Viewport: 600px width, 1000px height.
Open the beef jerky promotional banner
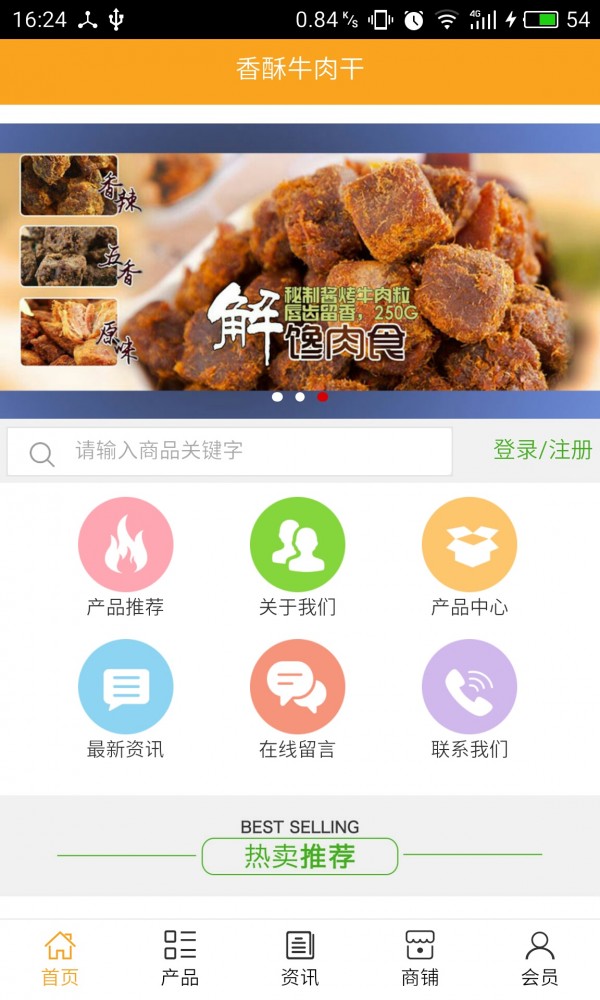(300, 270)
